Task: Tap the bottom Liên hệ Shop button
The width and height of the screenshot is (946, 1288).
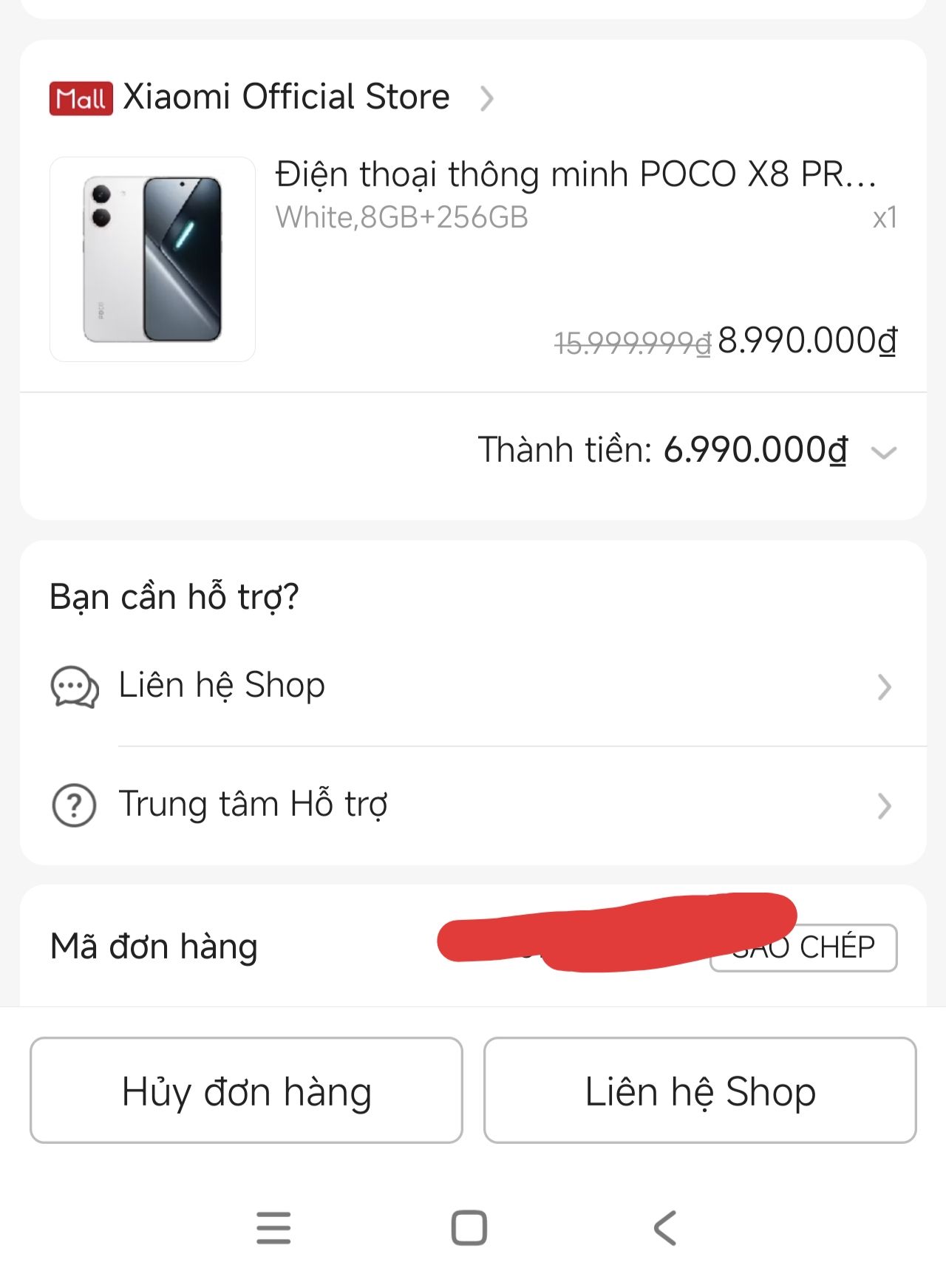Action: [x=700, y=1091]
